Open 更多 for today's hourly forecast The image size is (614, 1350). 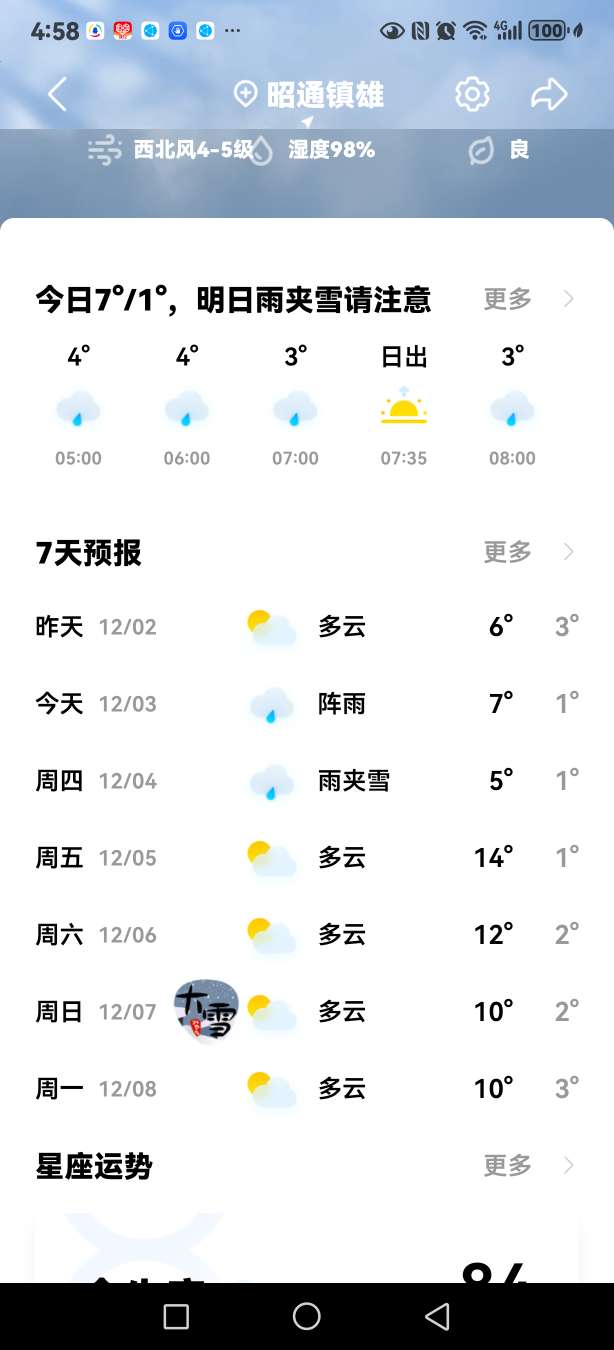click(x=528, y=299)
